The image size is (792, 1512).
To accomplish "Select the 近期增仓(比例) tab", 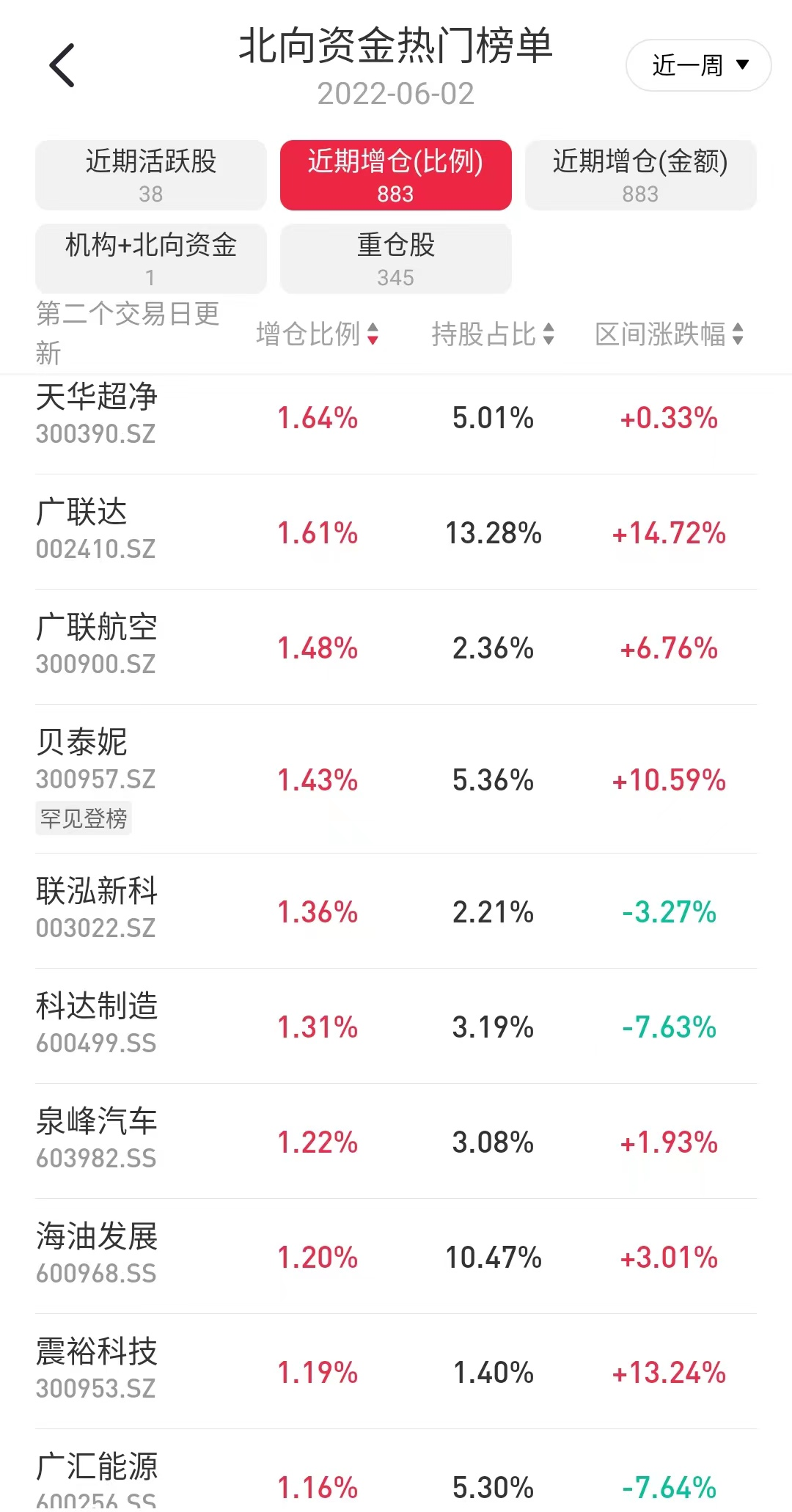I will tap(395, 175).
